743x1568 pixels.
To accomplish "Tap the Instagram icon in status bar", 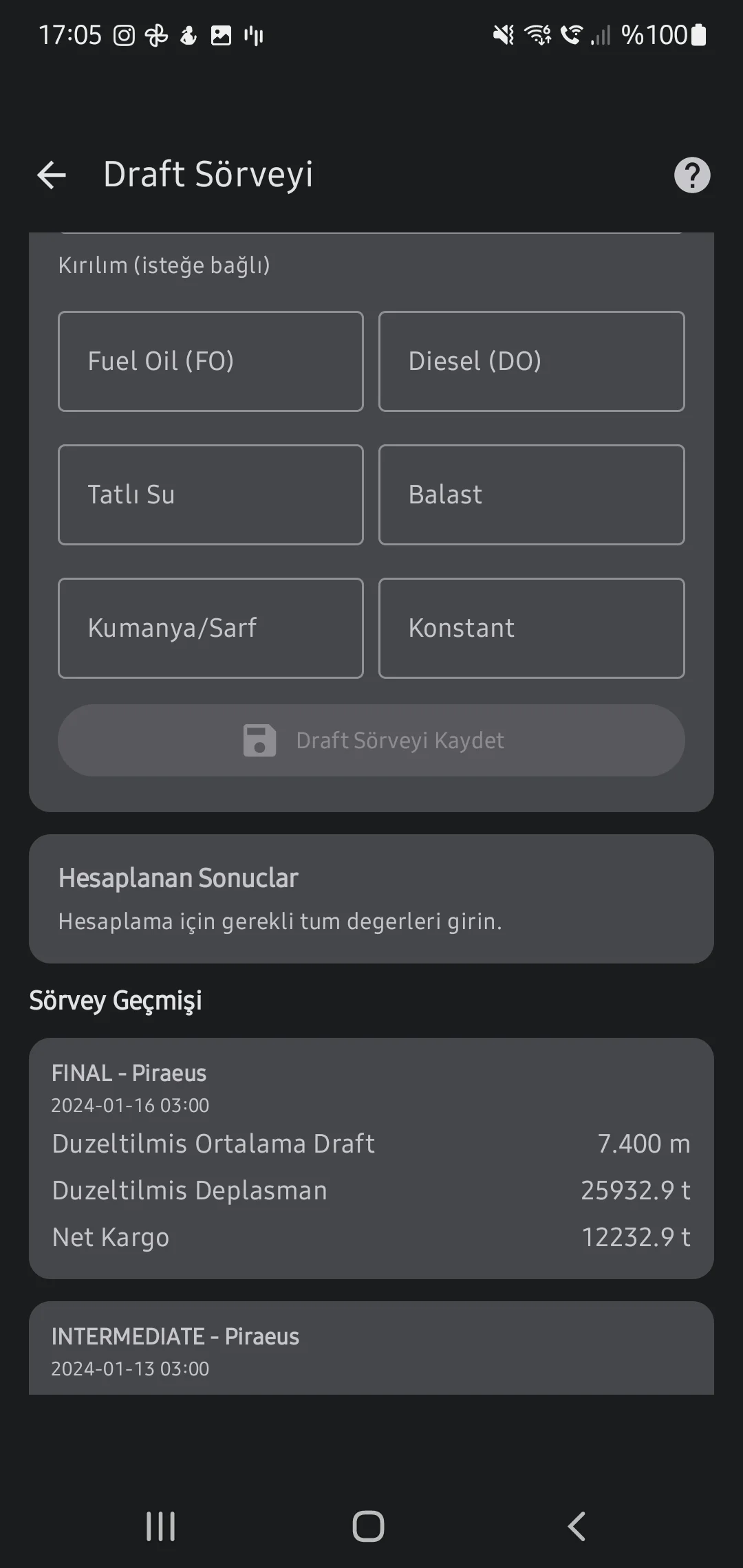I will pos(124,34).
